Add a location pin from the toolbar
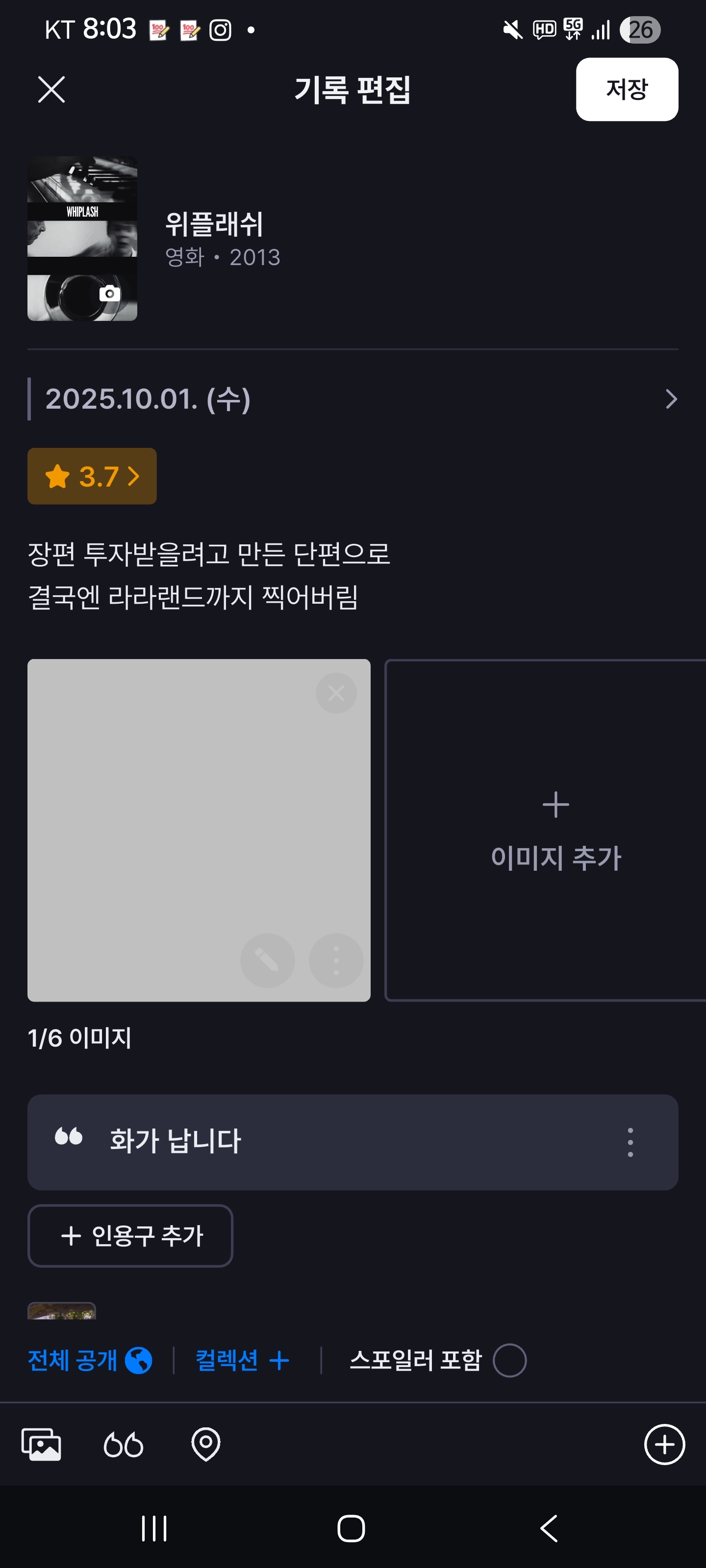 click(206, 1444)
